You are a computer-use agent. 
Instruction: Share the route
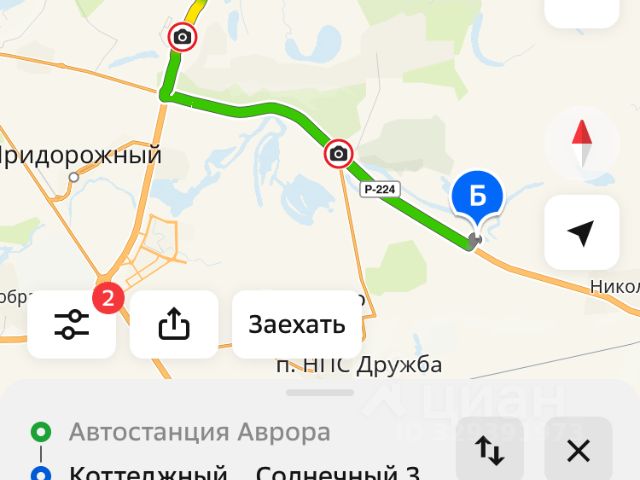pyautogui.click(x=174, y=324)
